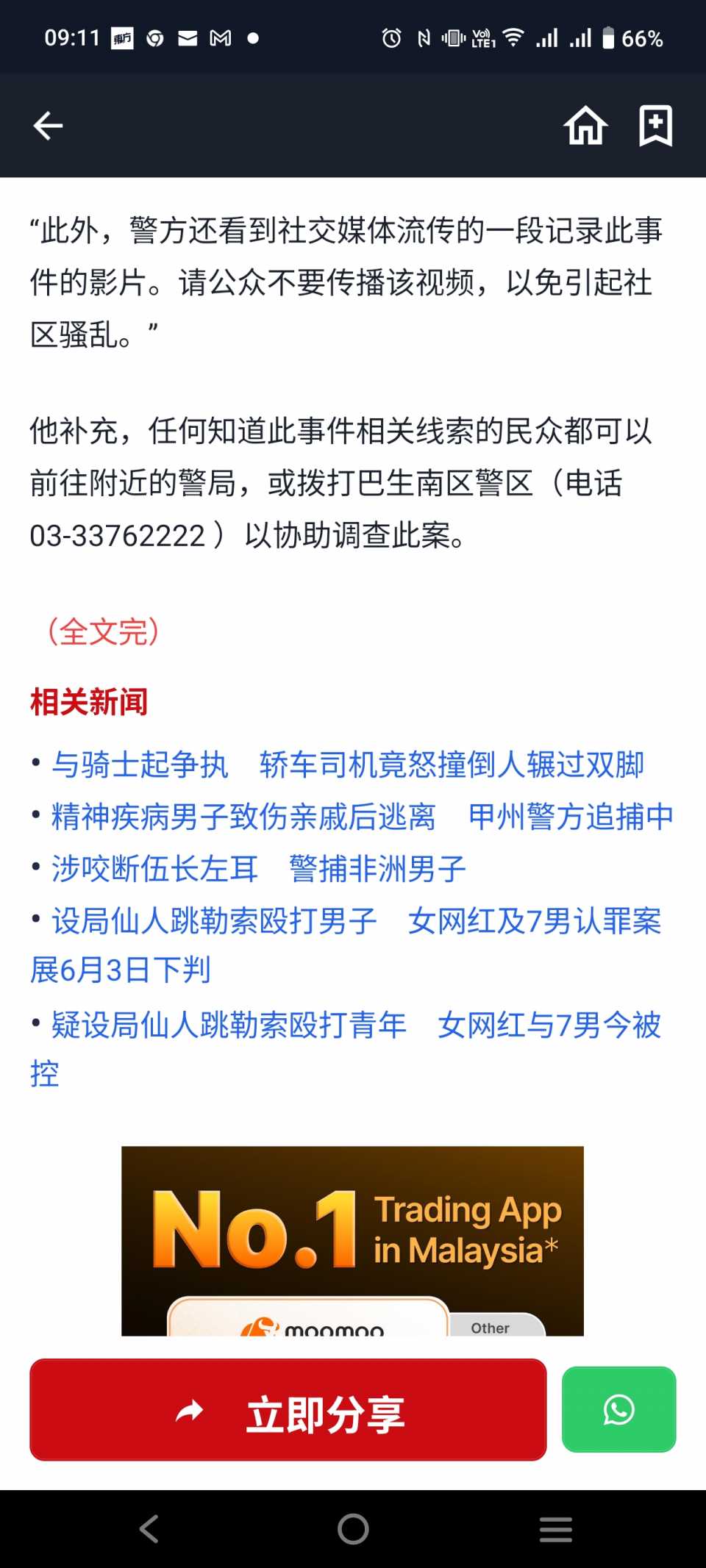
Task: Share the article via WhatsApp
Action: coord(618,1410)
